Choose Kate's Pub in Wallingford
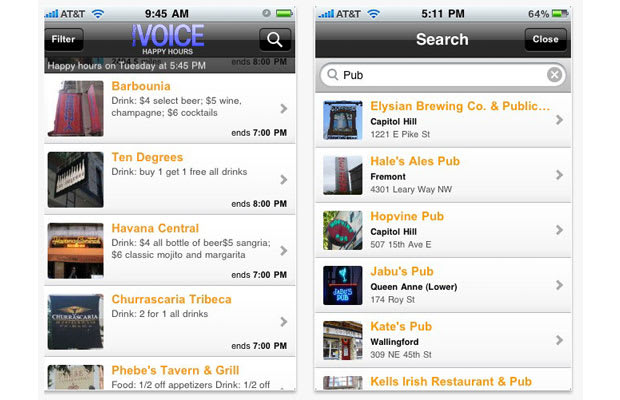The image size is (620, 400). pyautogui.click(x=440, y=340)
